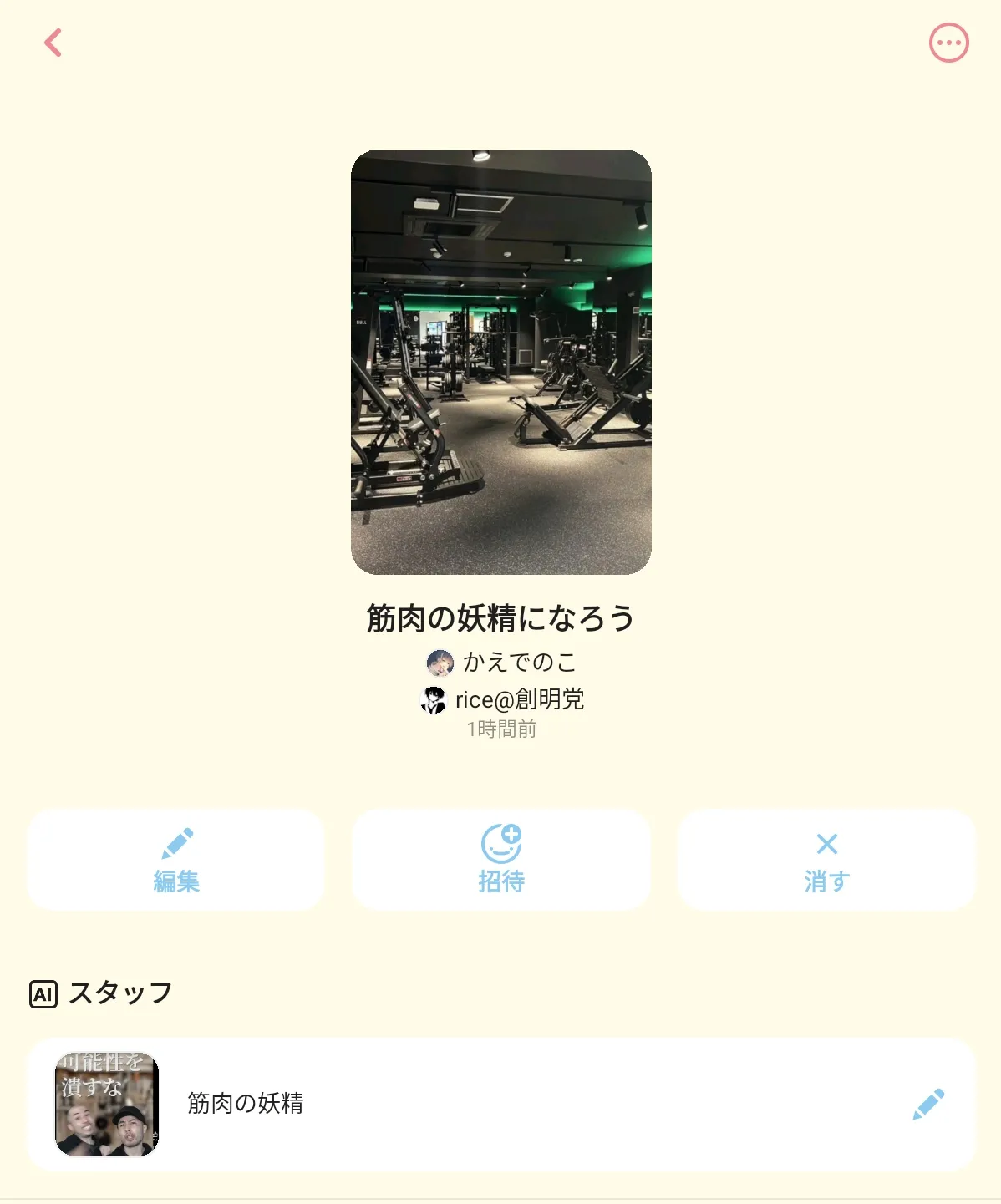Open the three-dot overflow menu
The width and height of the screenshot is (1001, 1204).
pos(948,43)
